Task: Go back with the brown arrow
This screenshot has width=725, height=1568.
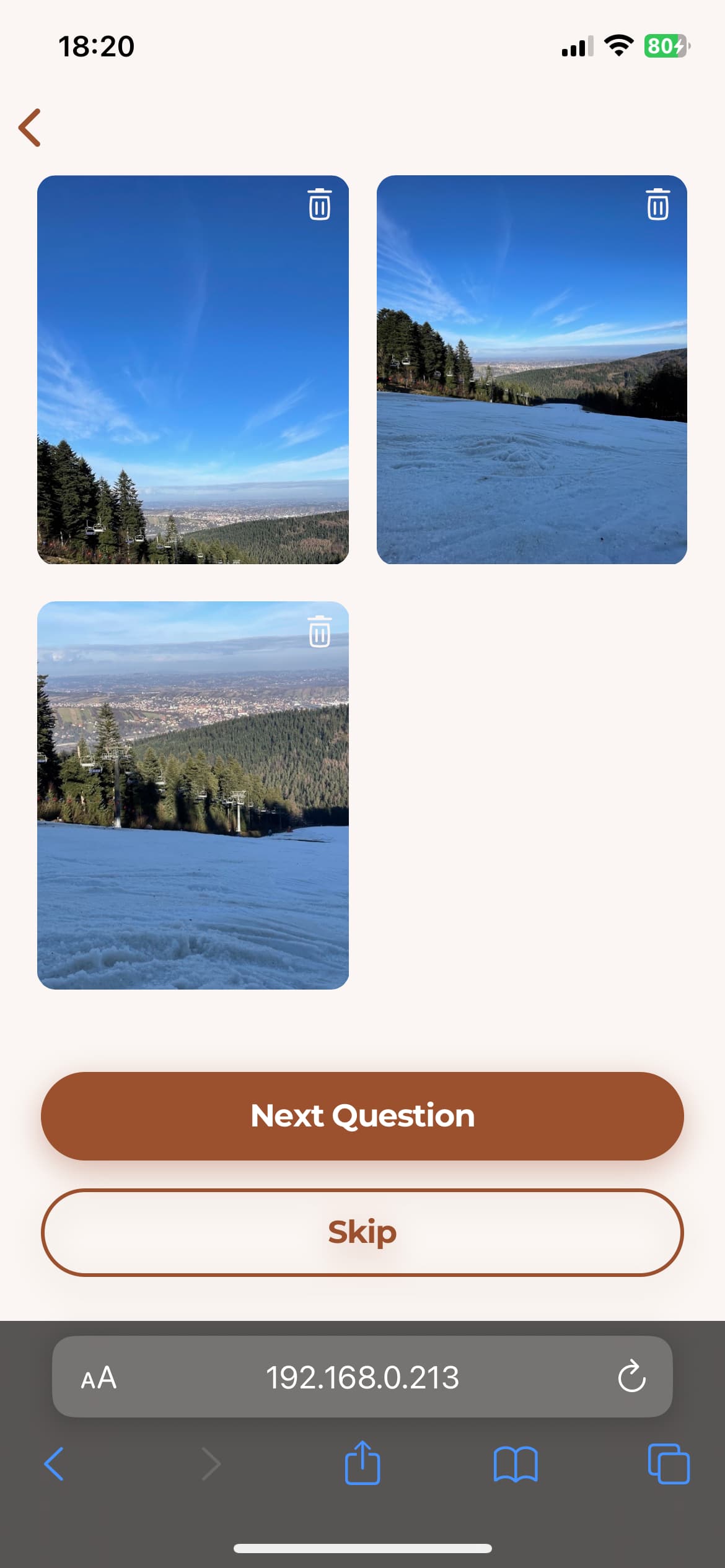Action: [30, 128]
